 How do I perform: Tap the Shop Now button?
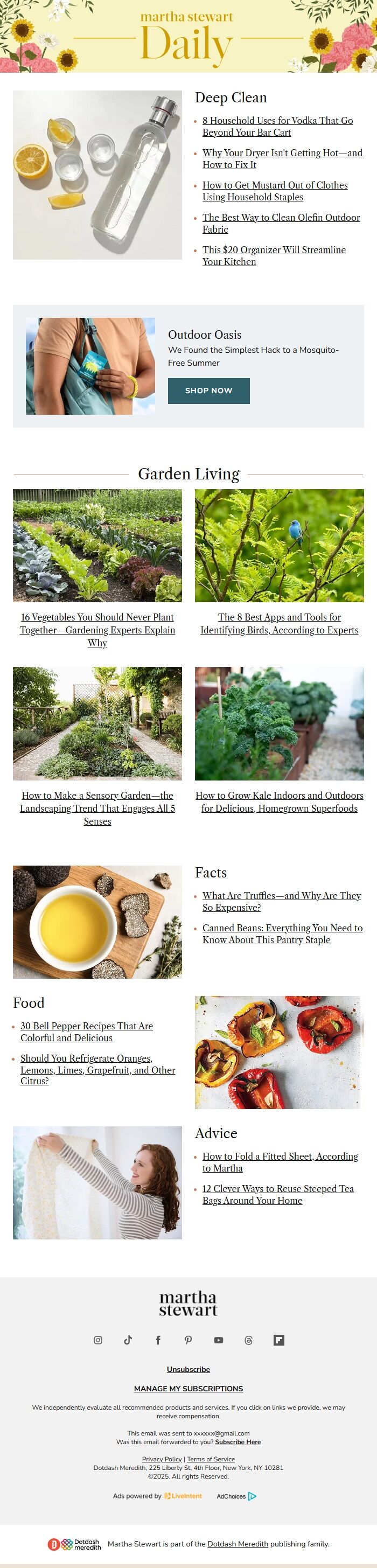click(208, 391)
